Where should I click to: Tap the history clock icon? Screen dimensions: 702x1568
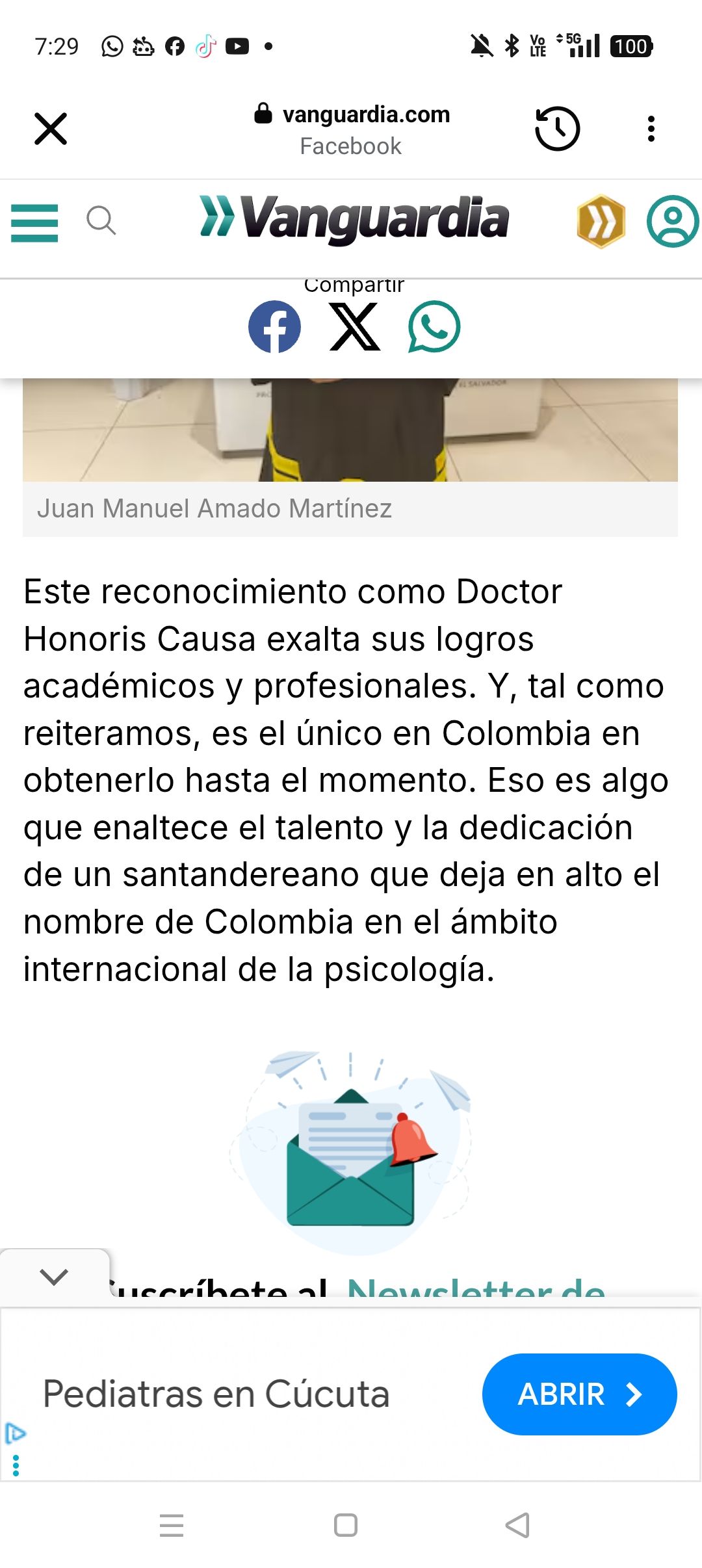(557, 129)
